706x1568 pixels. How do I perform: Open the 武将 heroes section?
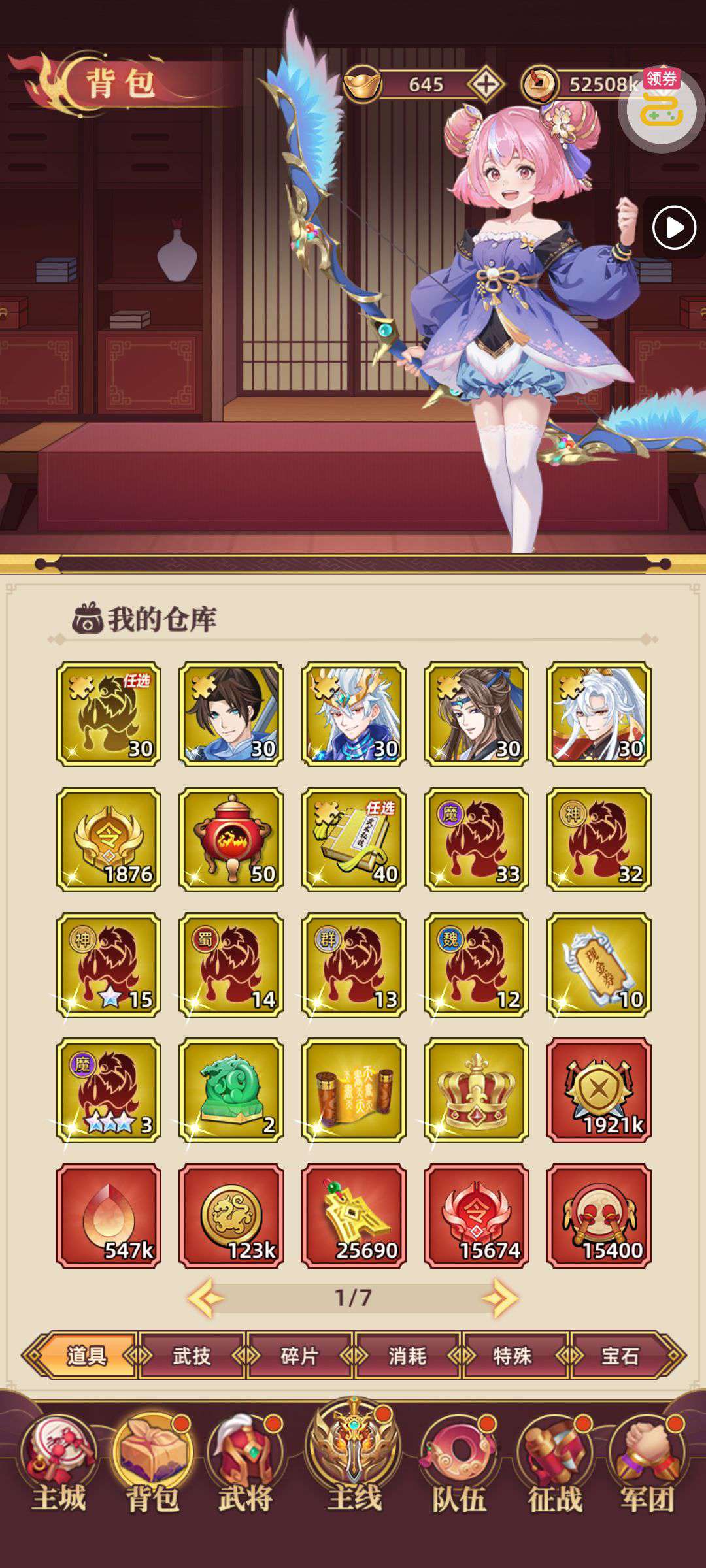click(245, 1465)
